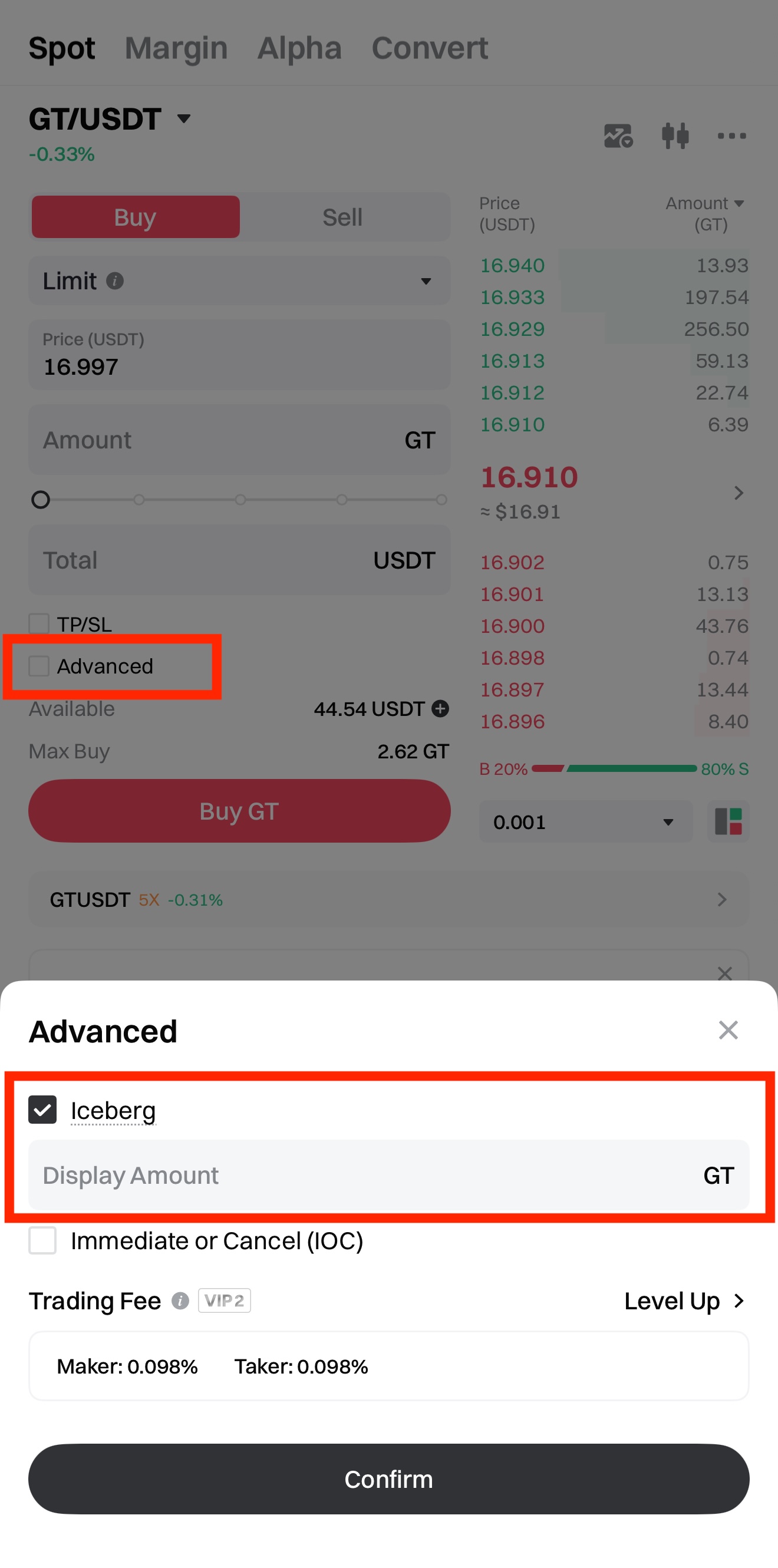Screen dimensions: 778x1568
Task: Confirm the advanced order settings
Action: [388, 1478]
